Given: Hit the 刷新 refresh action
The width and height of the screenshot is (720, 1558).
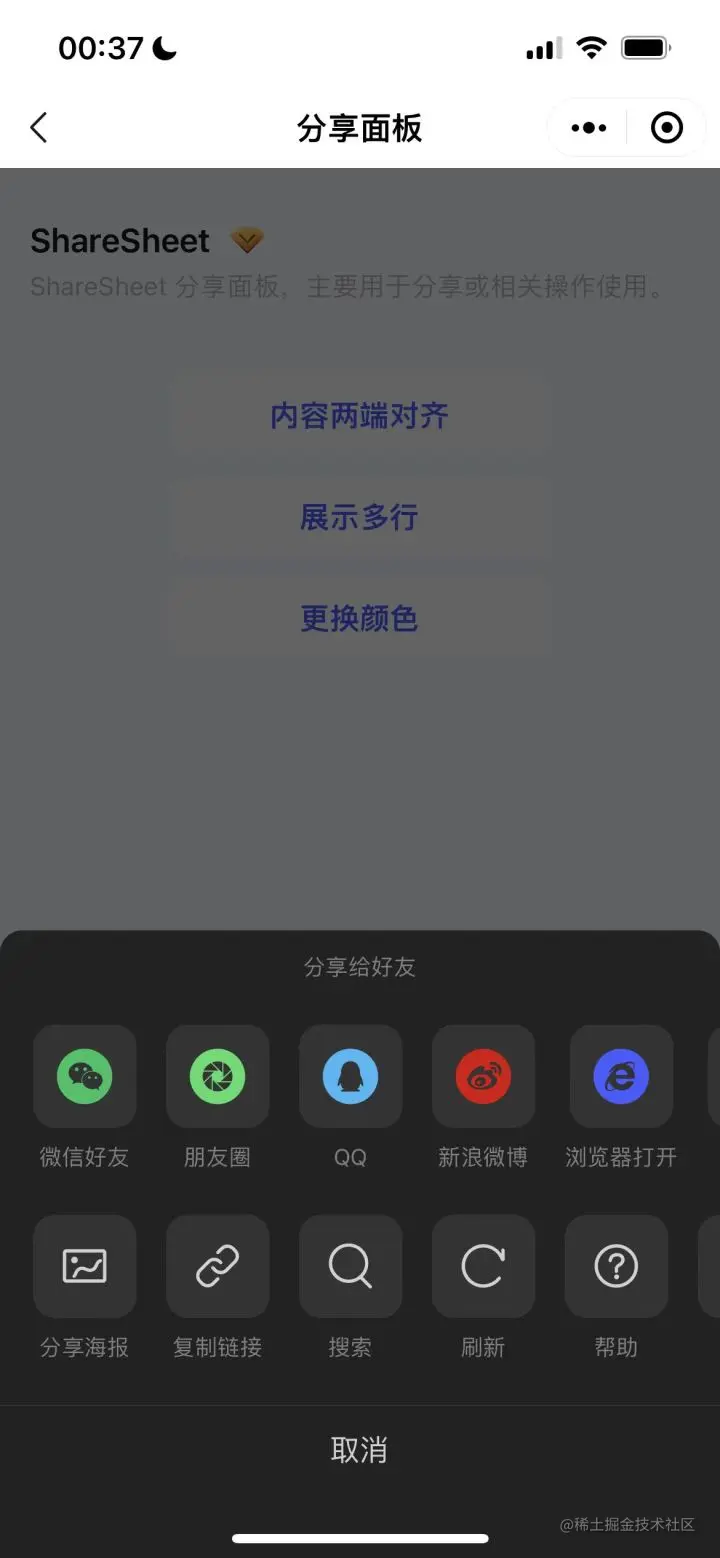Looking at the screenshot, I should point(484,1267).
